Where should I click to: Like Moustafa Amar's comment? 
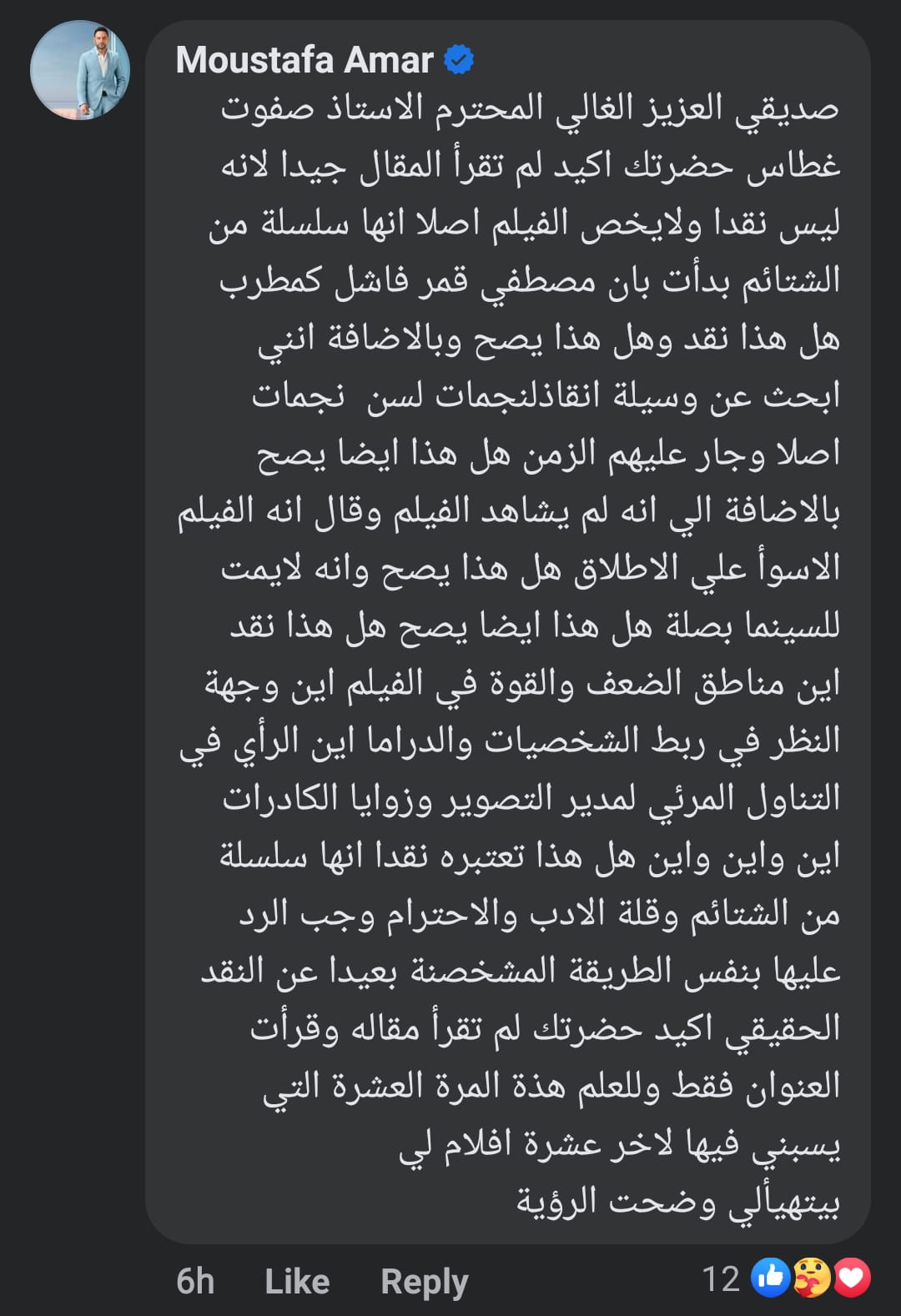[297, 1281]
